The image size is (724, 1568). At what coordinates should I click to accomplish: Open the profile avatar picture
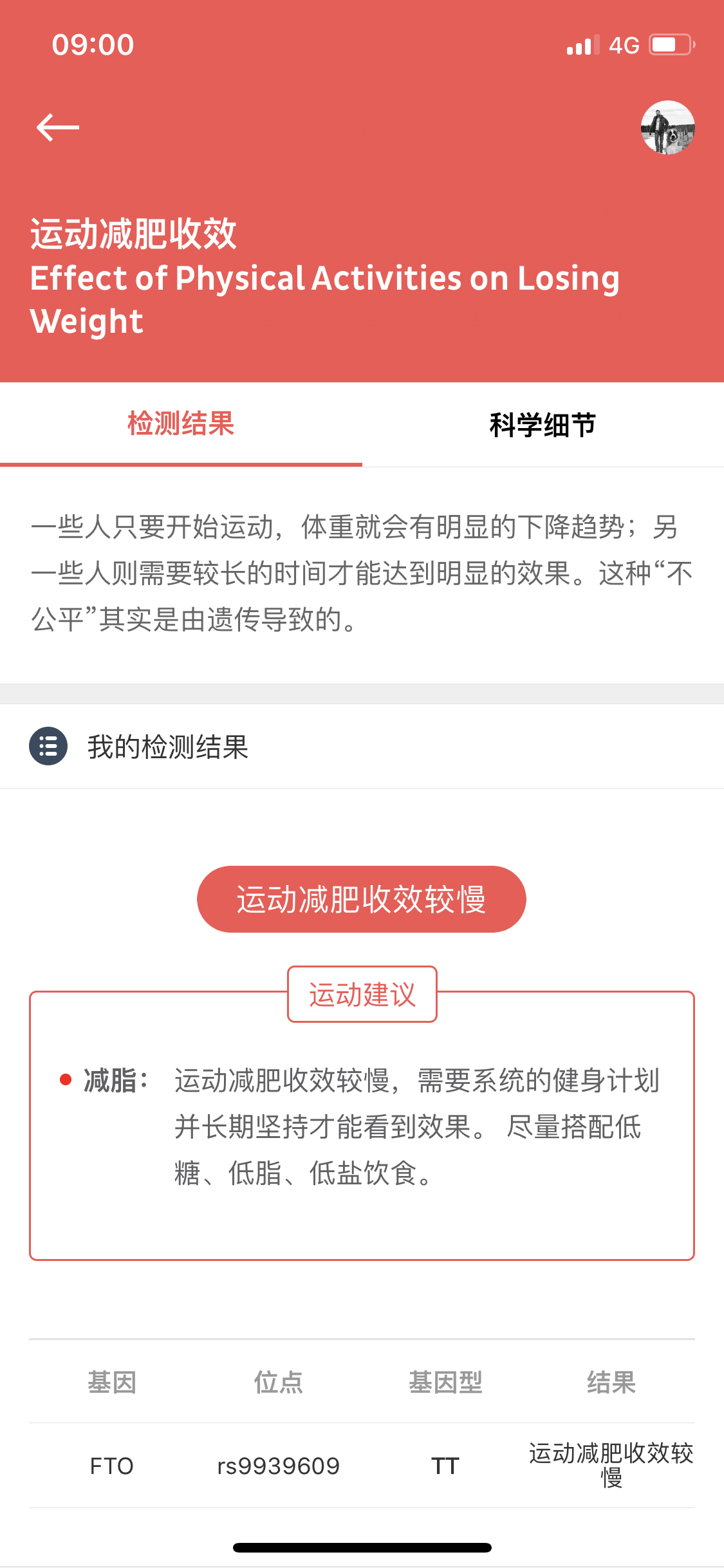pyautogui.click(x=667, y=127)
